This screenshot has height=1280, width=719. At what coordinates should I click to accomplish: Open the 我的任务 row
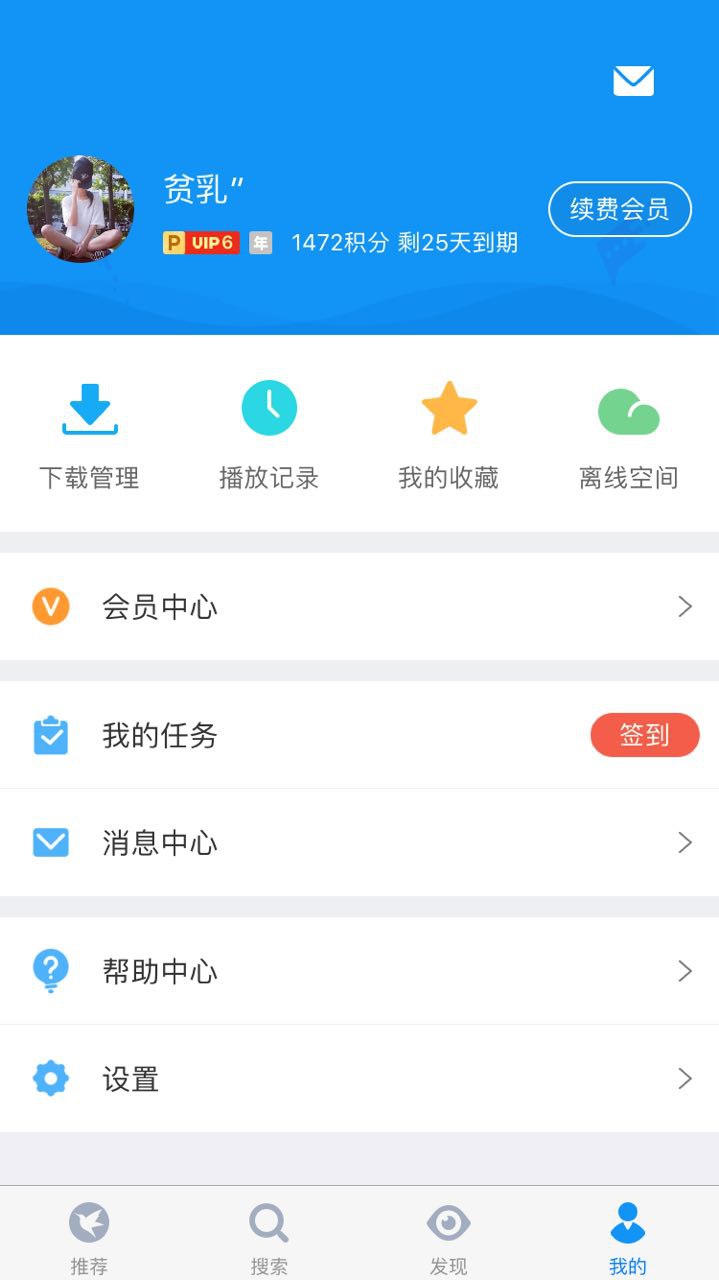tap(300, 736)
